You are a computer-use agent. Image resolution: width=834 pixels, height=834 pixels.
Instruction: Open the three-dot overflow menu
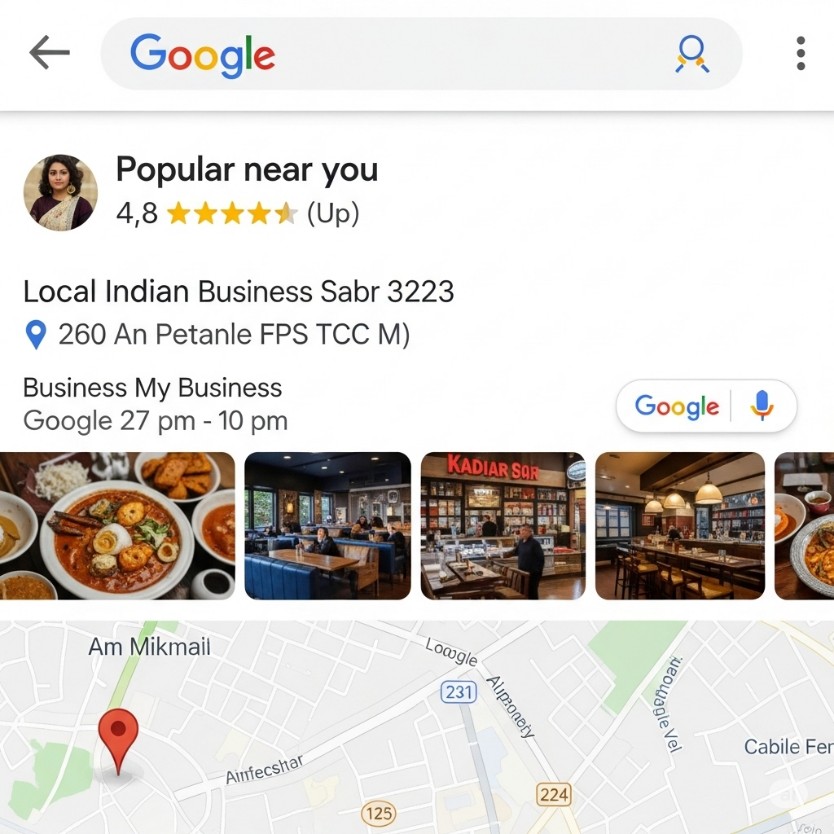tap(800, 54)
